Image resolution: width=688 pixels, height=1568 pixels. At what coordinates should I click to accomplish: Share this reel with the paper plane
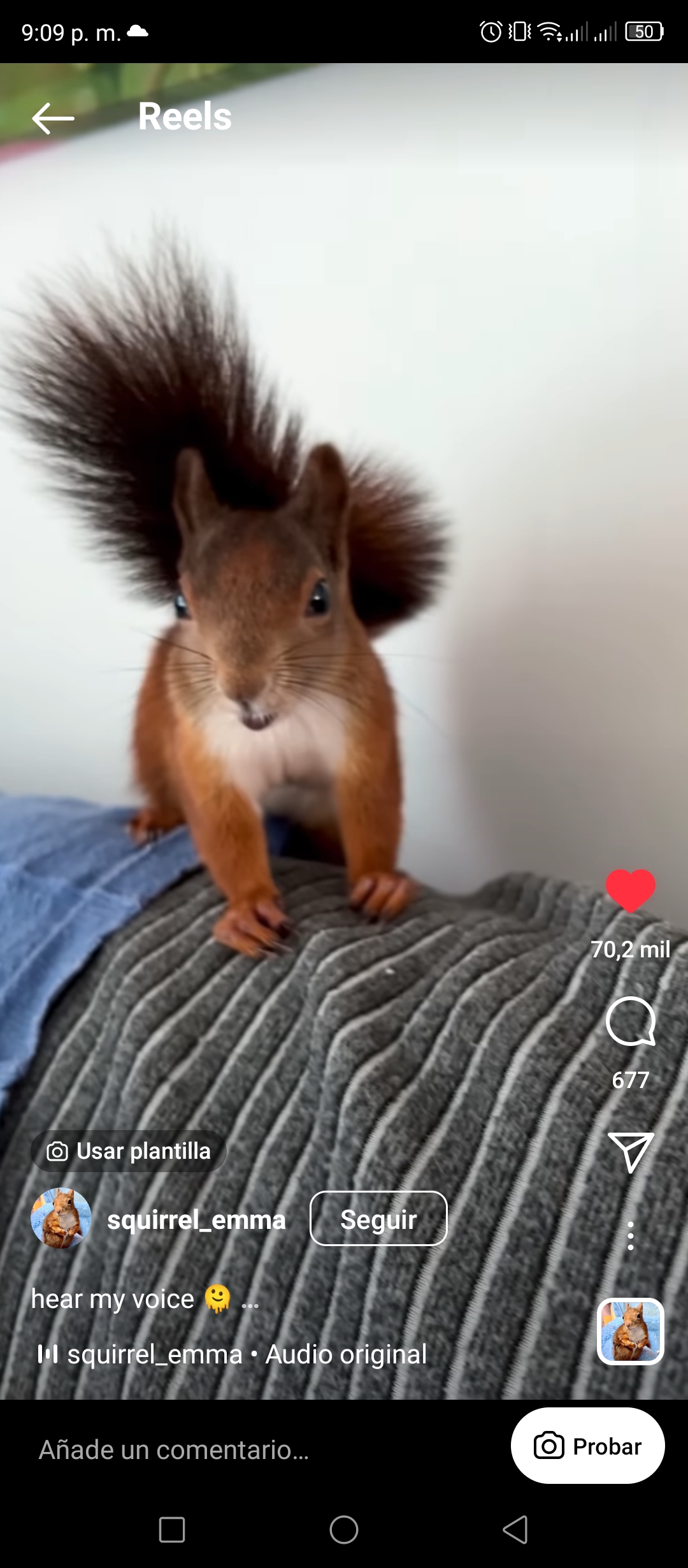[x=631, y=1152]
